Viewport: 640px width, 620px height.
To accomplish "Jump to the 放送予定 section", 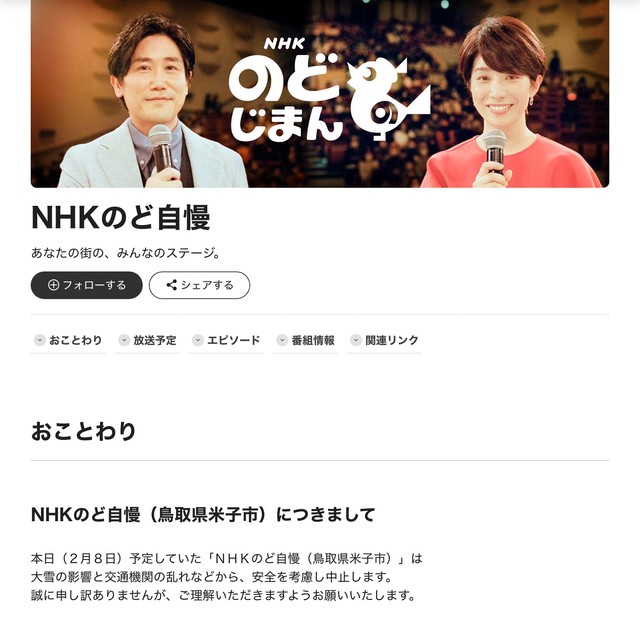I will (x=147, y=340).
